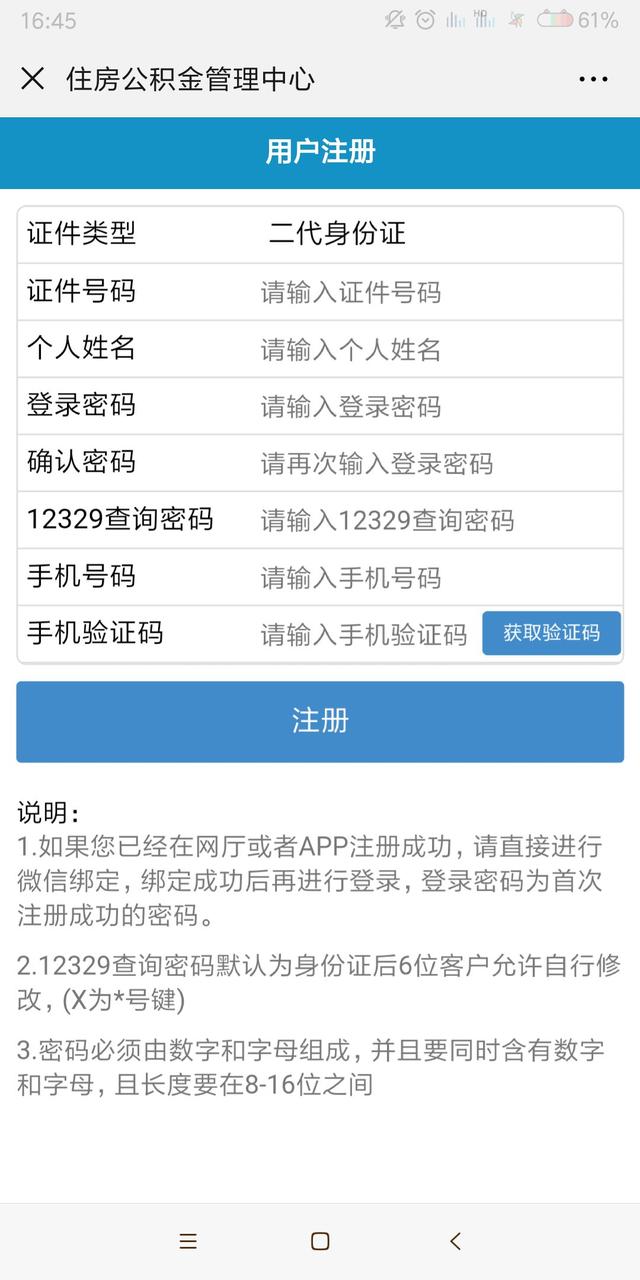This screenshot has width=640, height=1280.
Task: Select the 登录密码 input field
Action: coord(438,406)
